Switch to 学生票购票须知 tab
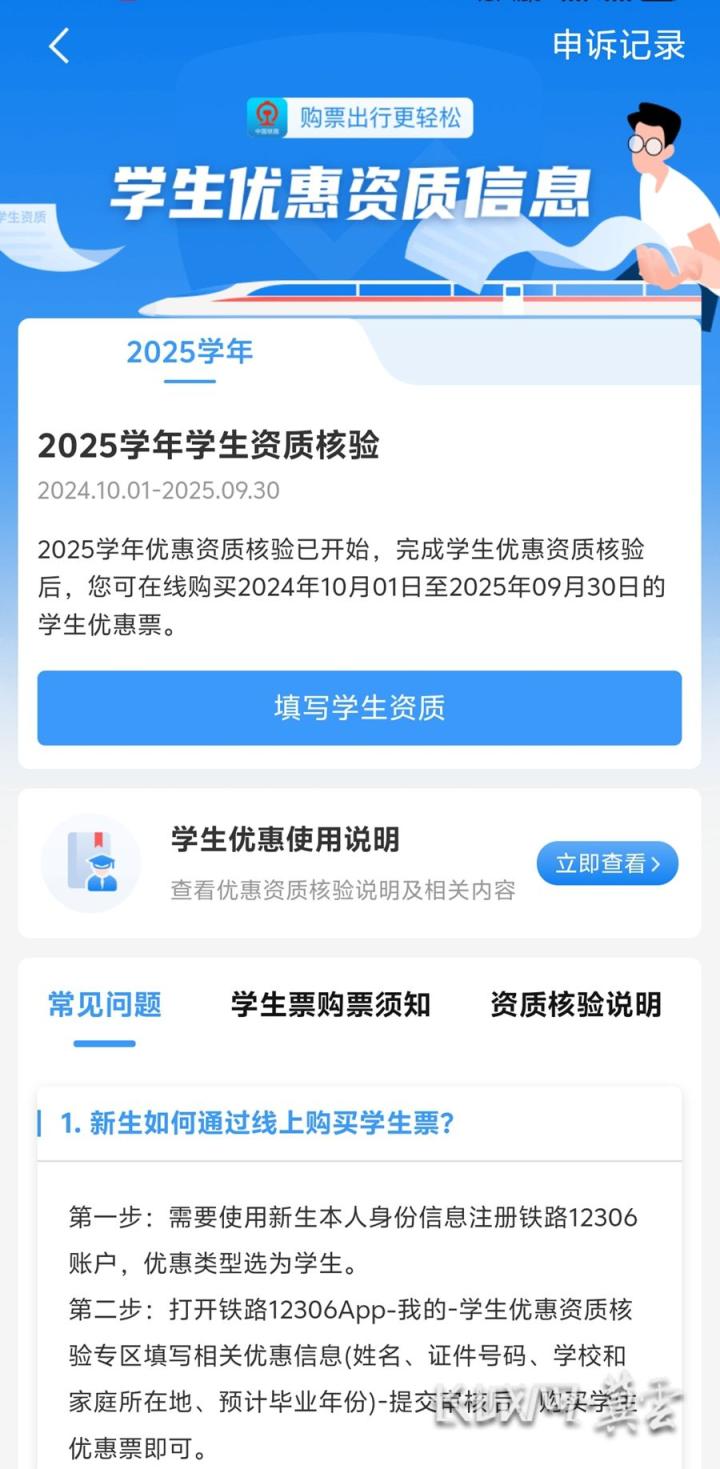The image size is (720, 1469). (331, 1004)
